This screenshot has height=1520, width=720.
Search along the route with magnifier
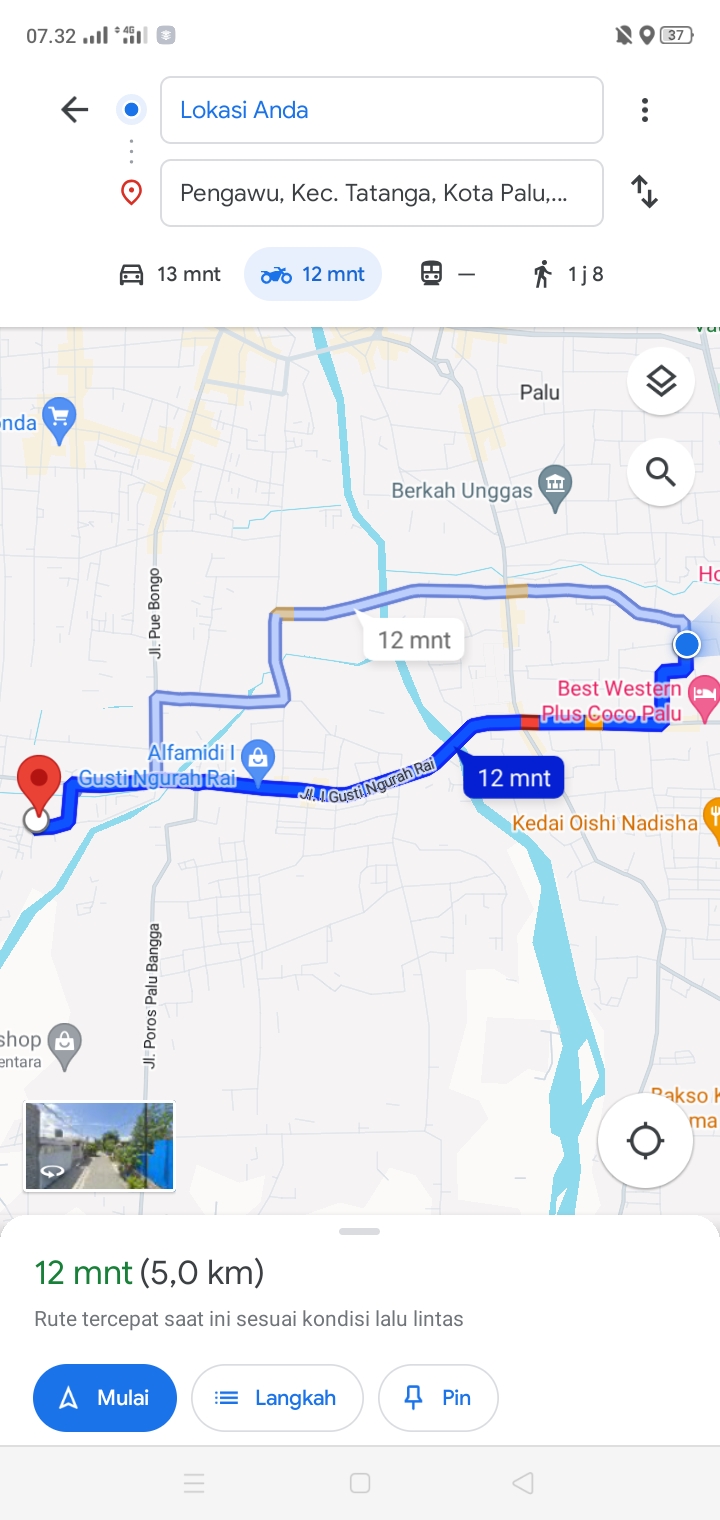tap(661, 471)
